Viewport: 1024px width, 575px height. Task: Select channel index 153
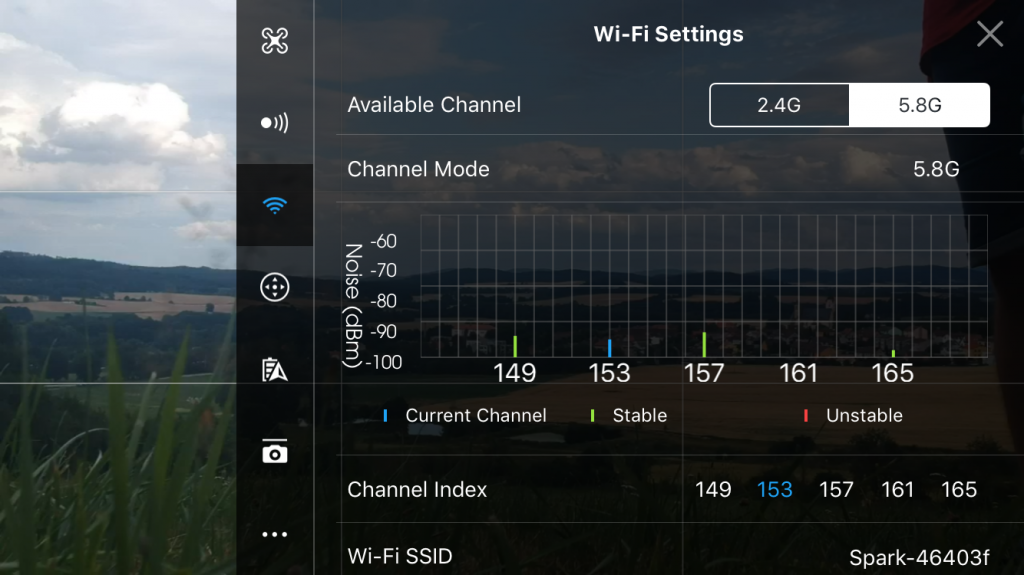[x=775, y=490]
